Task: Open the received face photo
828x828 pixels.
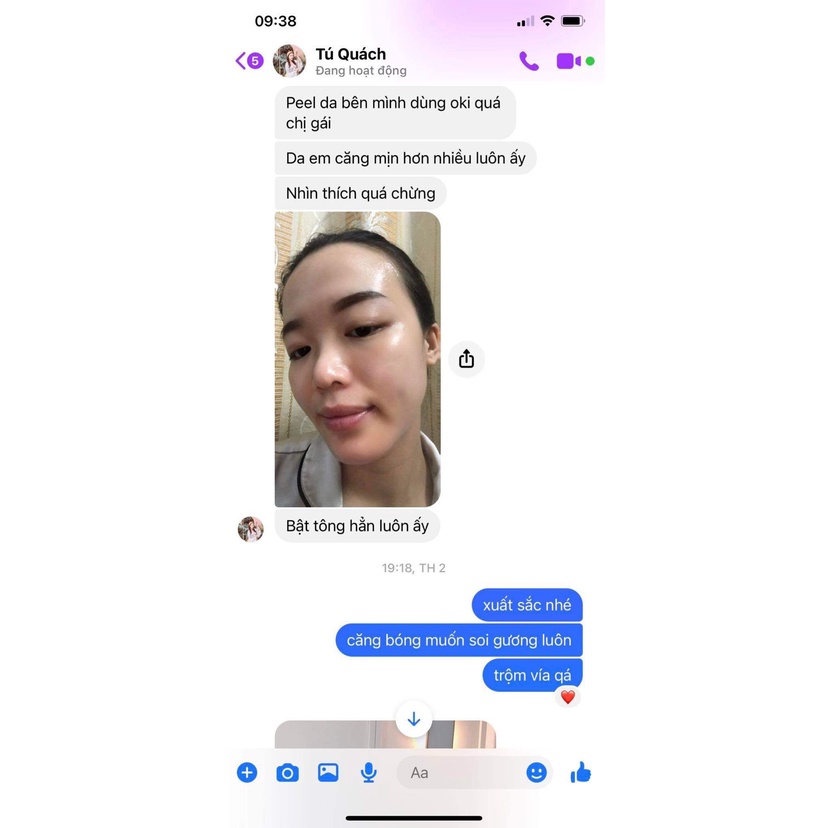Action: click(357, 359)
